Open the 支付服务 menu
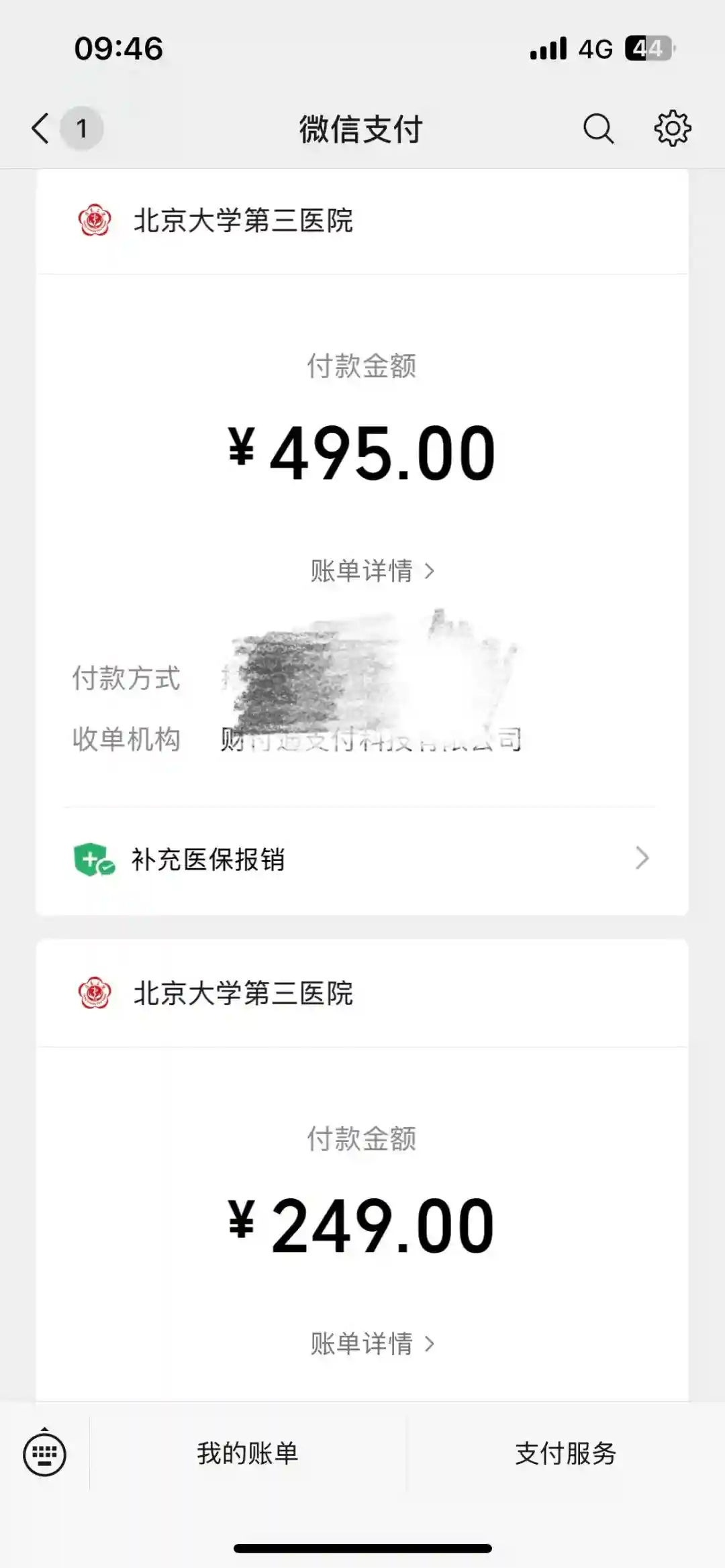Viewport: 725px width, 1568px height. coord(565,1453)
